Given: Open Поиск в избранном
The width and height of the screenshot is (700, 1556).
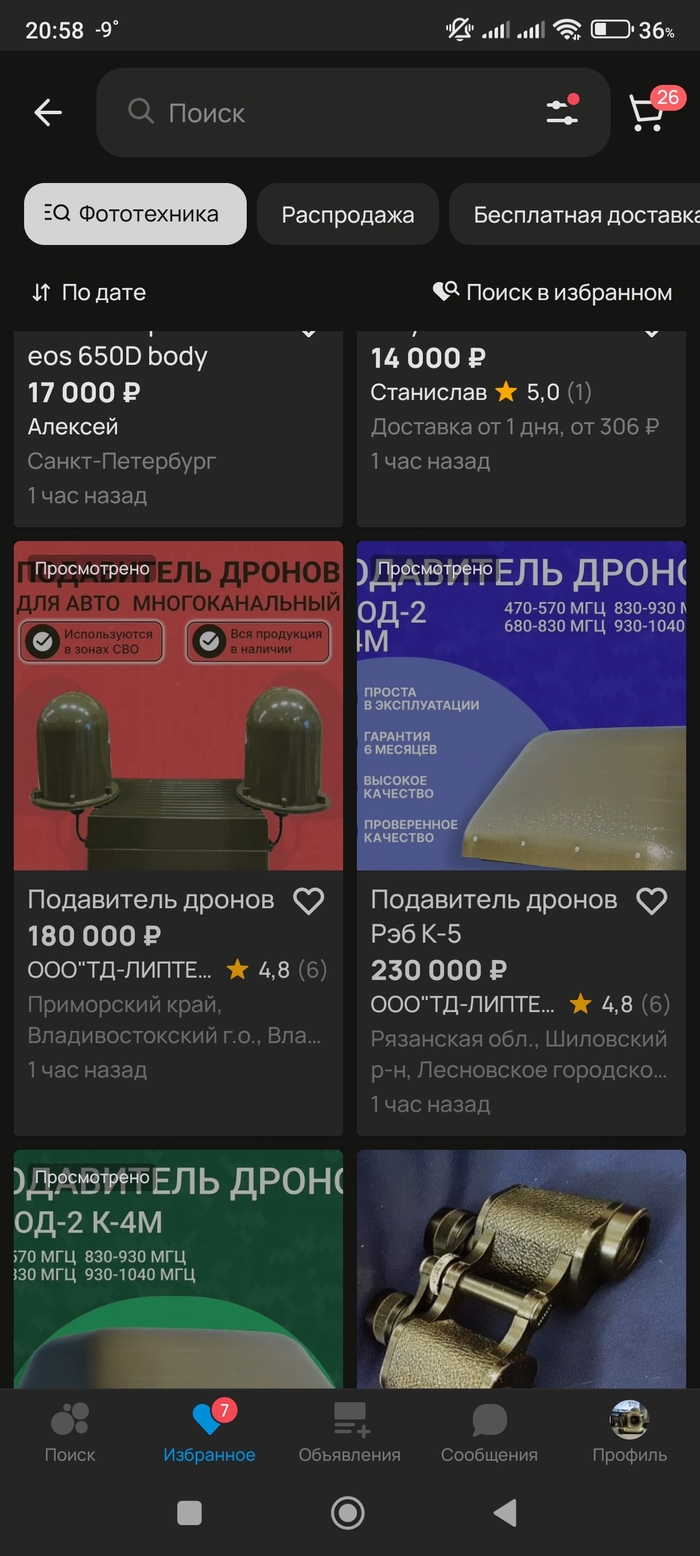Looking at the screenshot, I should 553,292.
